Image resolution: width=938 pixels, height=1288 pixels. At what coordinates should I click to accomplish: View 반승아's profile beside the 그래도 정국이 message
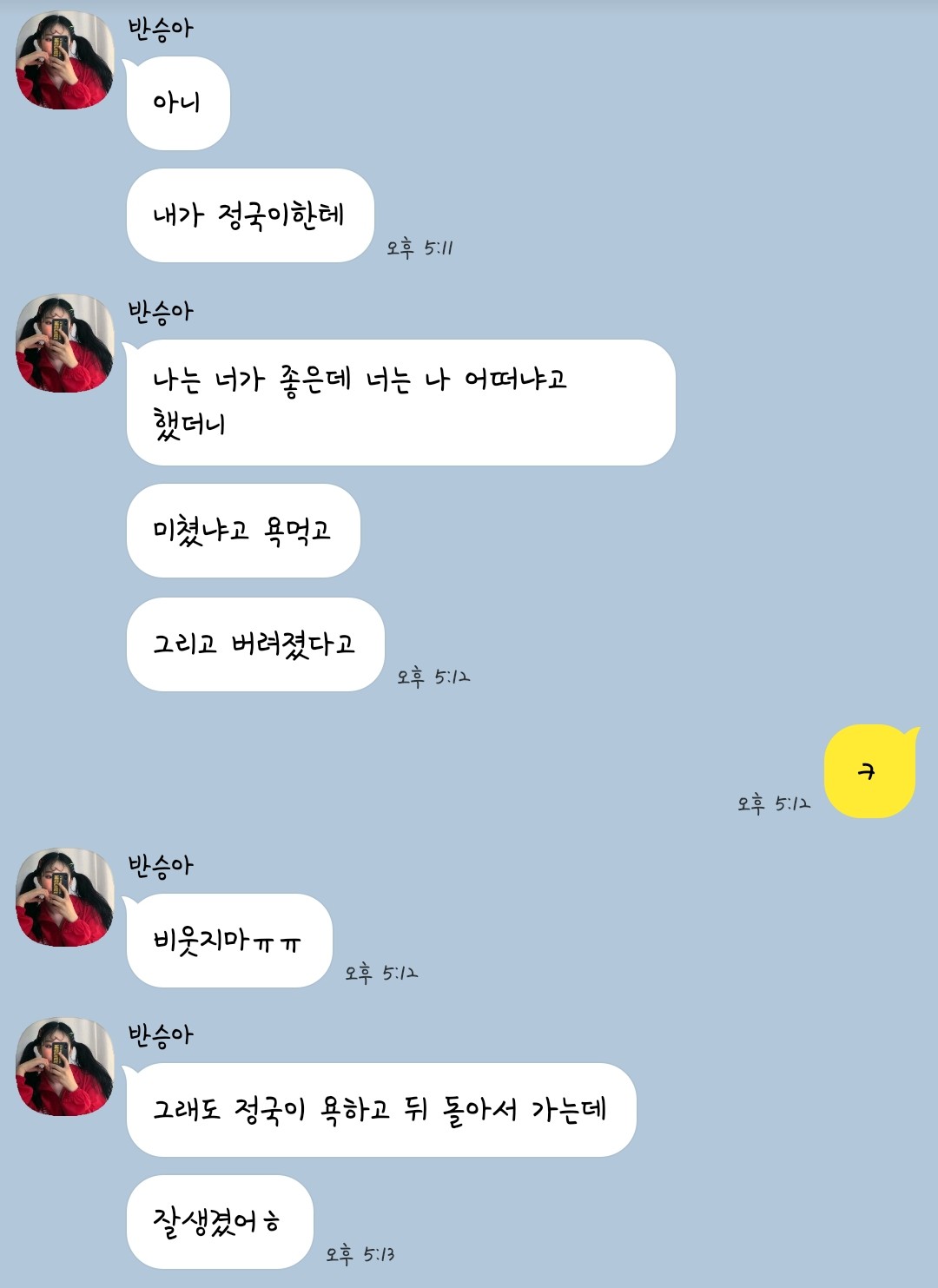click(x=65, y=1067)
